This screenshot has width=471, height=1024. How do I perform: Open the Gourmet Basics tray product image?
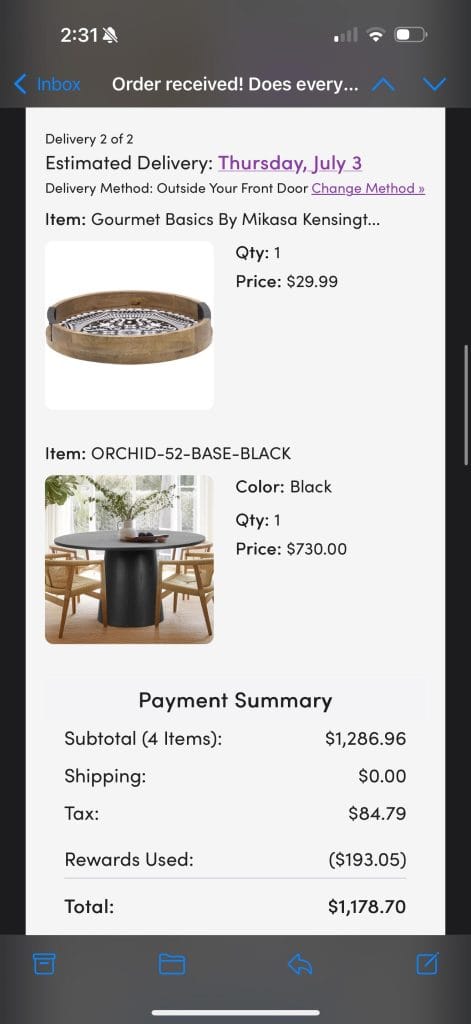pos(129,325)
